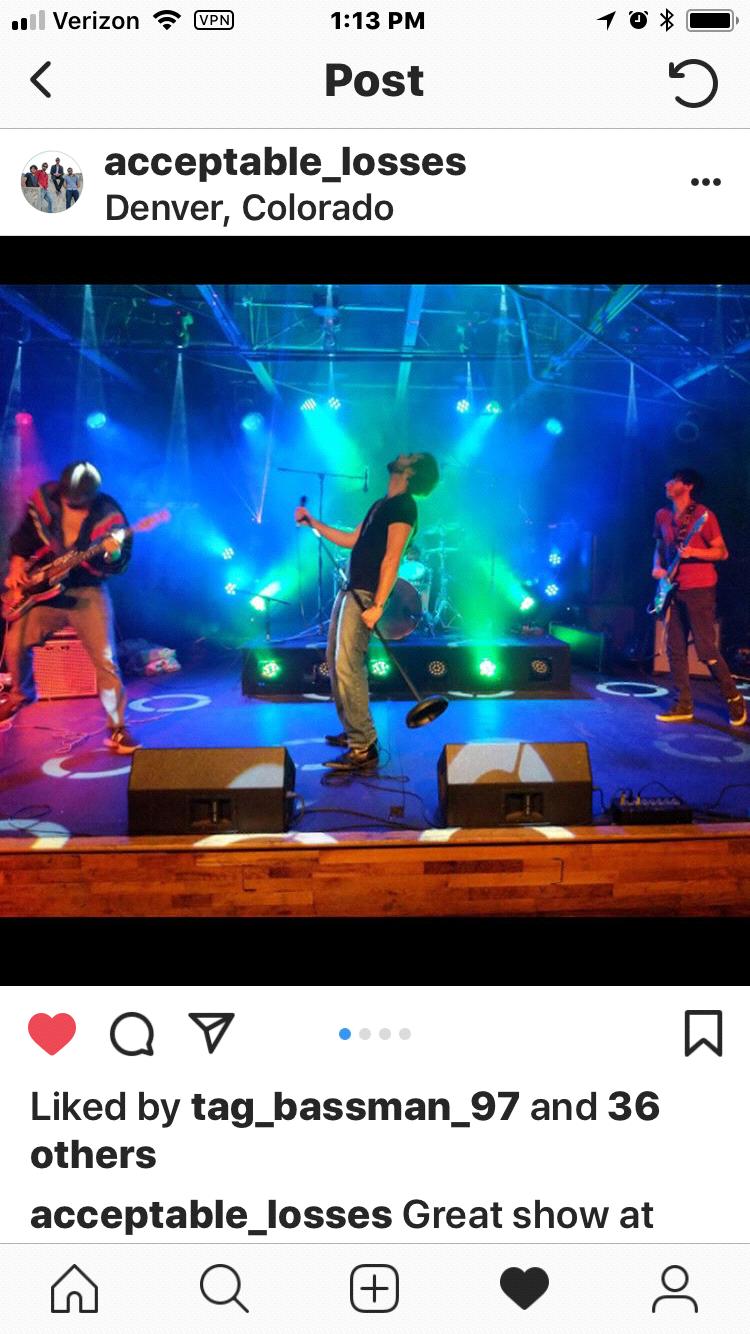Image resolution: width=750 pixels, height=1334 pixels.
Task: Open acceptable_losses profile picture
Action: pyautogui.click(x=52, y=182)
